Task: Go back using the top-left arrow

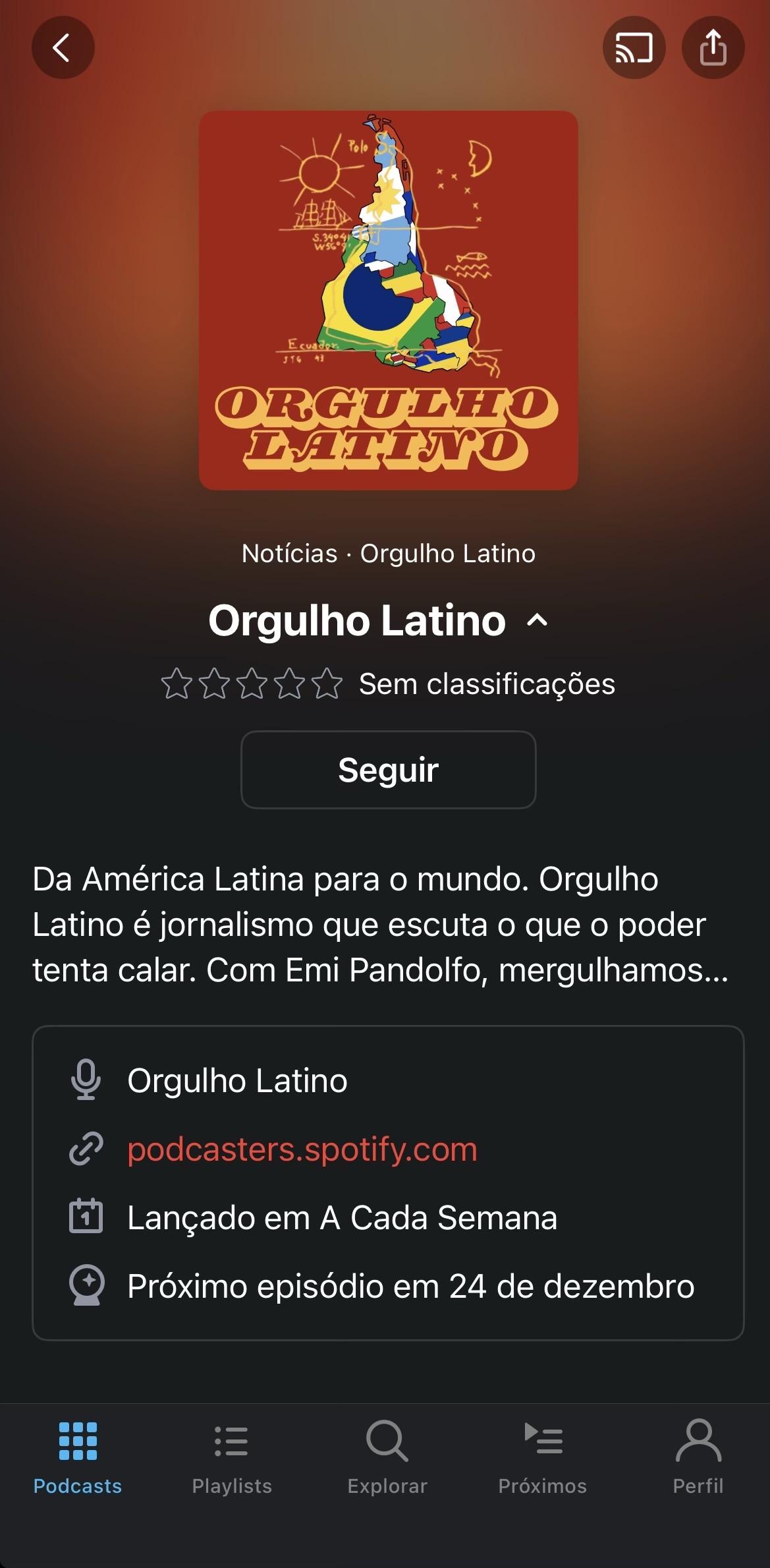Action: tap(63, 47)
